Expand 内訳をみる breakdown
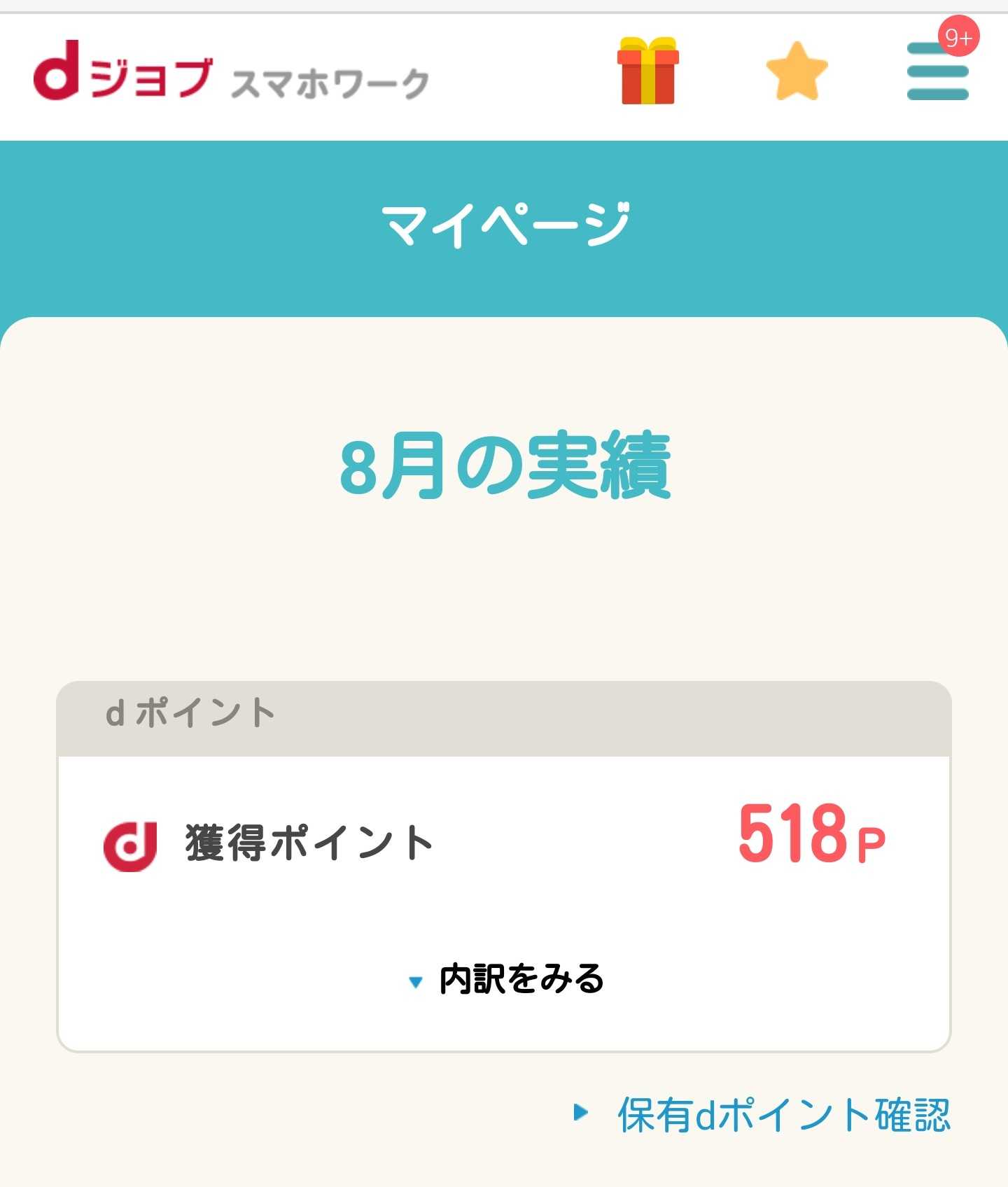The width and height of the screenshot is (1008, 1187). pos(505,979)
